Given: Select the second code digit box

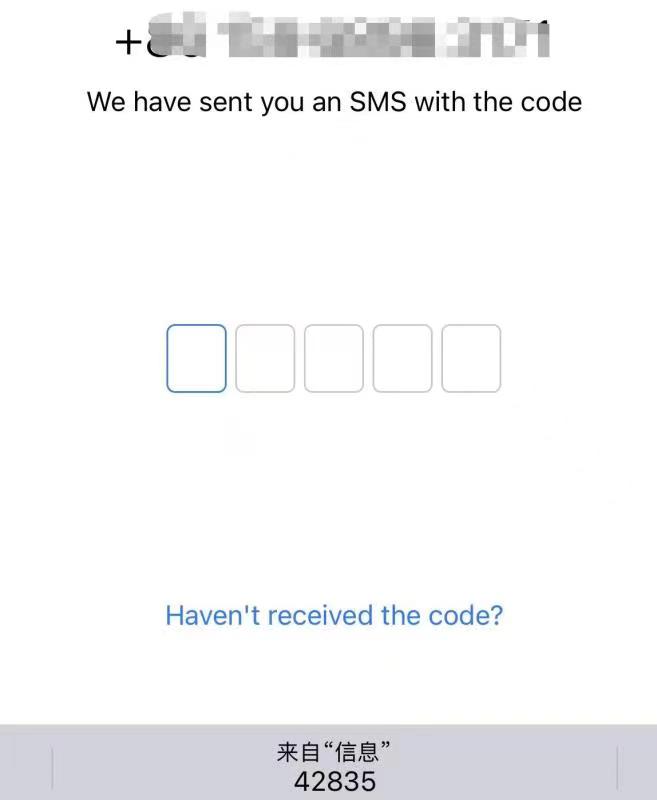Looking at the screenshot, I should tap(265, 358).
